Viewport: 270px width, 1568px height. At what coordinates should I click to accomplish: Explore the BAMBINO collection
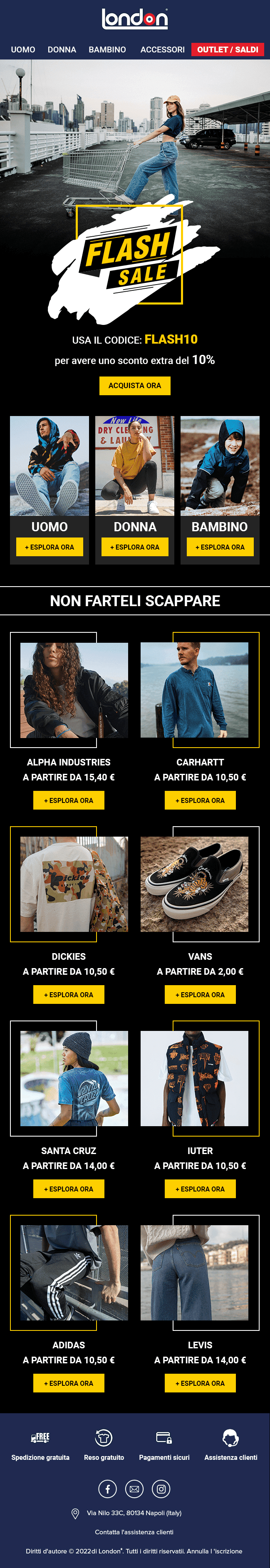pyautogui.click(x=220, y=547)
